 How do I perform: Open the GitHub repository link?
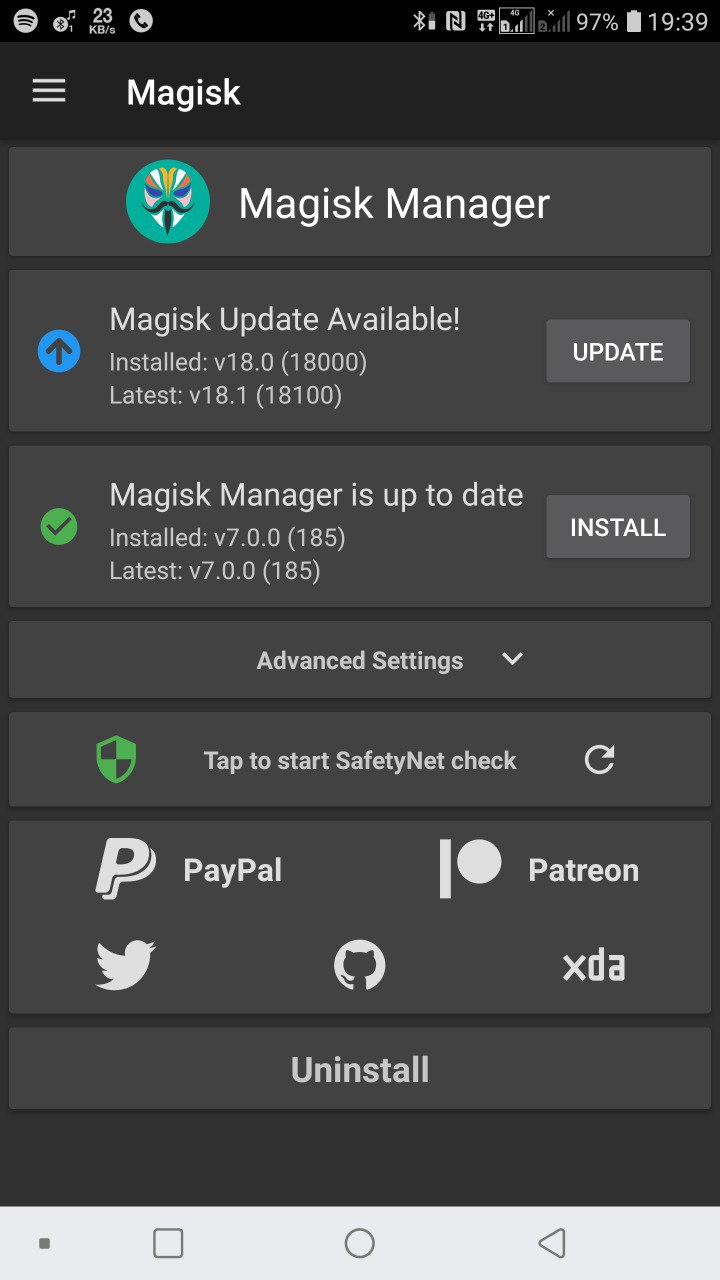(359, 966)
